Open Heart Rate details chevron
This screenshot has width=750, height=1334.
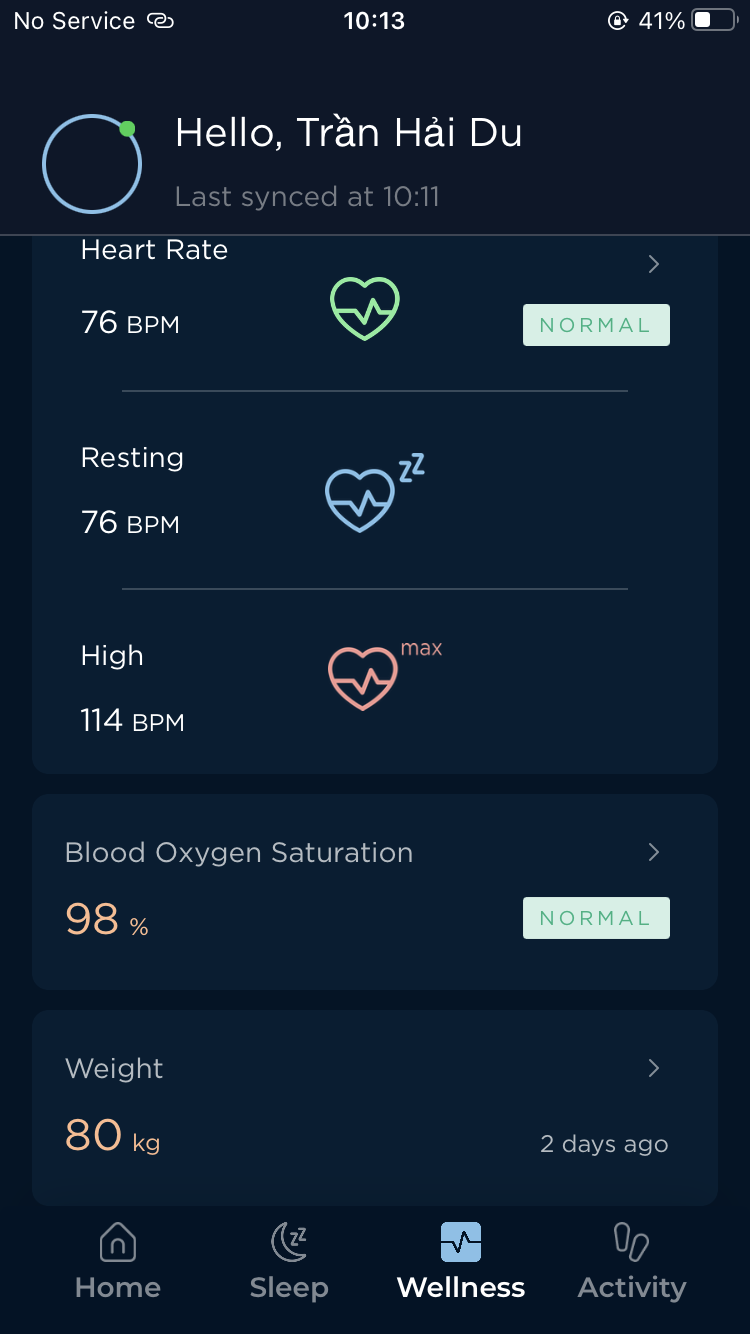654,264
